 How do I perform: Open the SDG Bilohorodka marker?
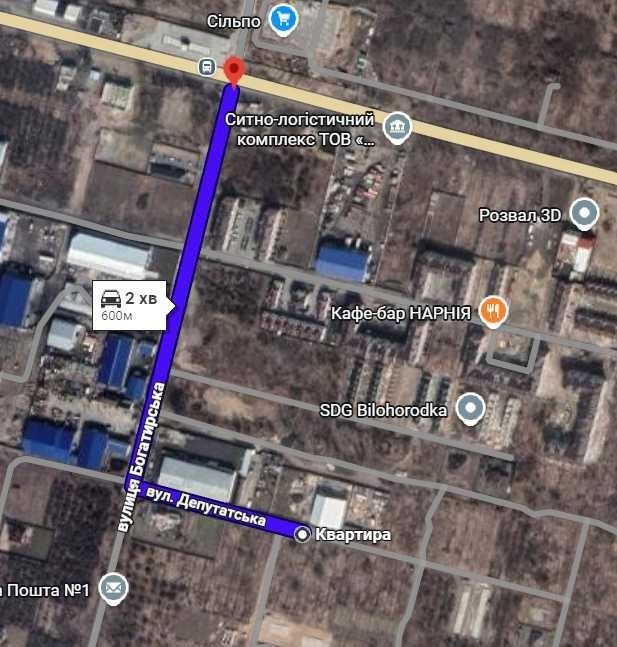470,409
